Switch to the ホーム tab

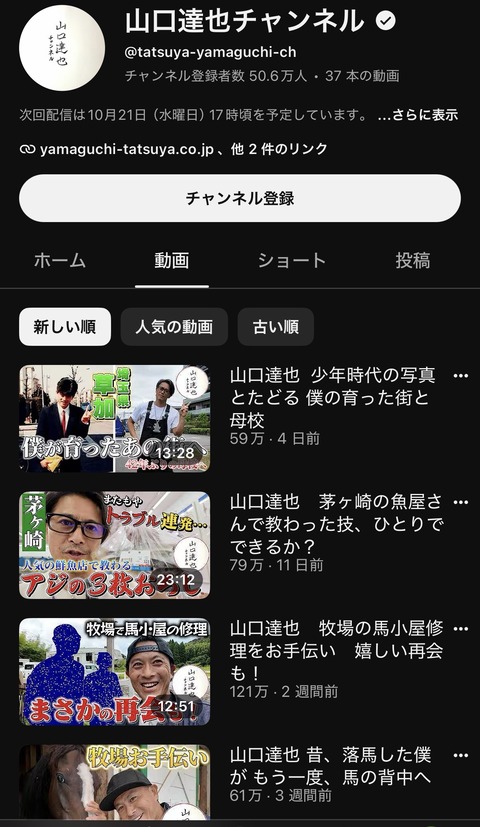[60, 261]
